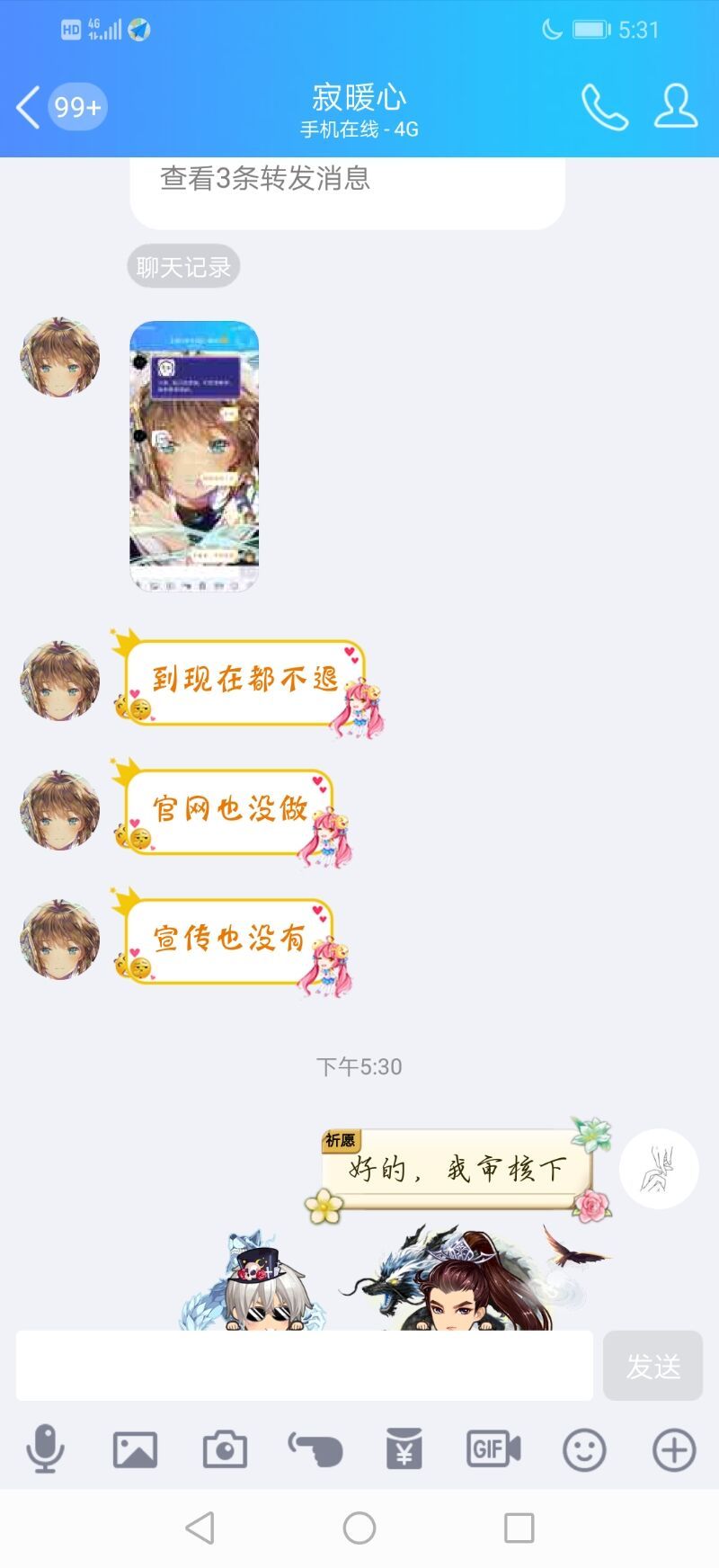Open 寂暖心's profile icon
The height and width of the screenshot is (1568, 719).
[x=676, y=108]
